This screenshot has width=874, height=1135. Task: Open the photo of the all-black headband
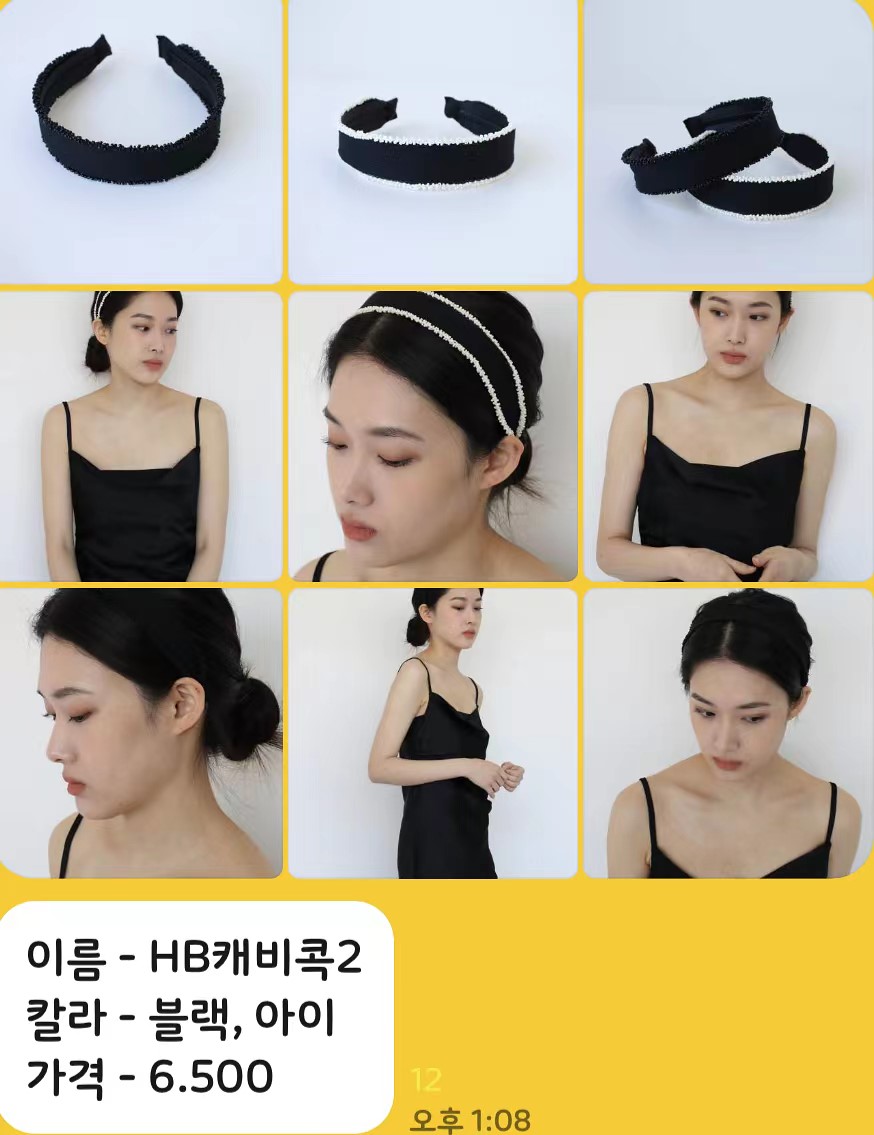(140, 140)
